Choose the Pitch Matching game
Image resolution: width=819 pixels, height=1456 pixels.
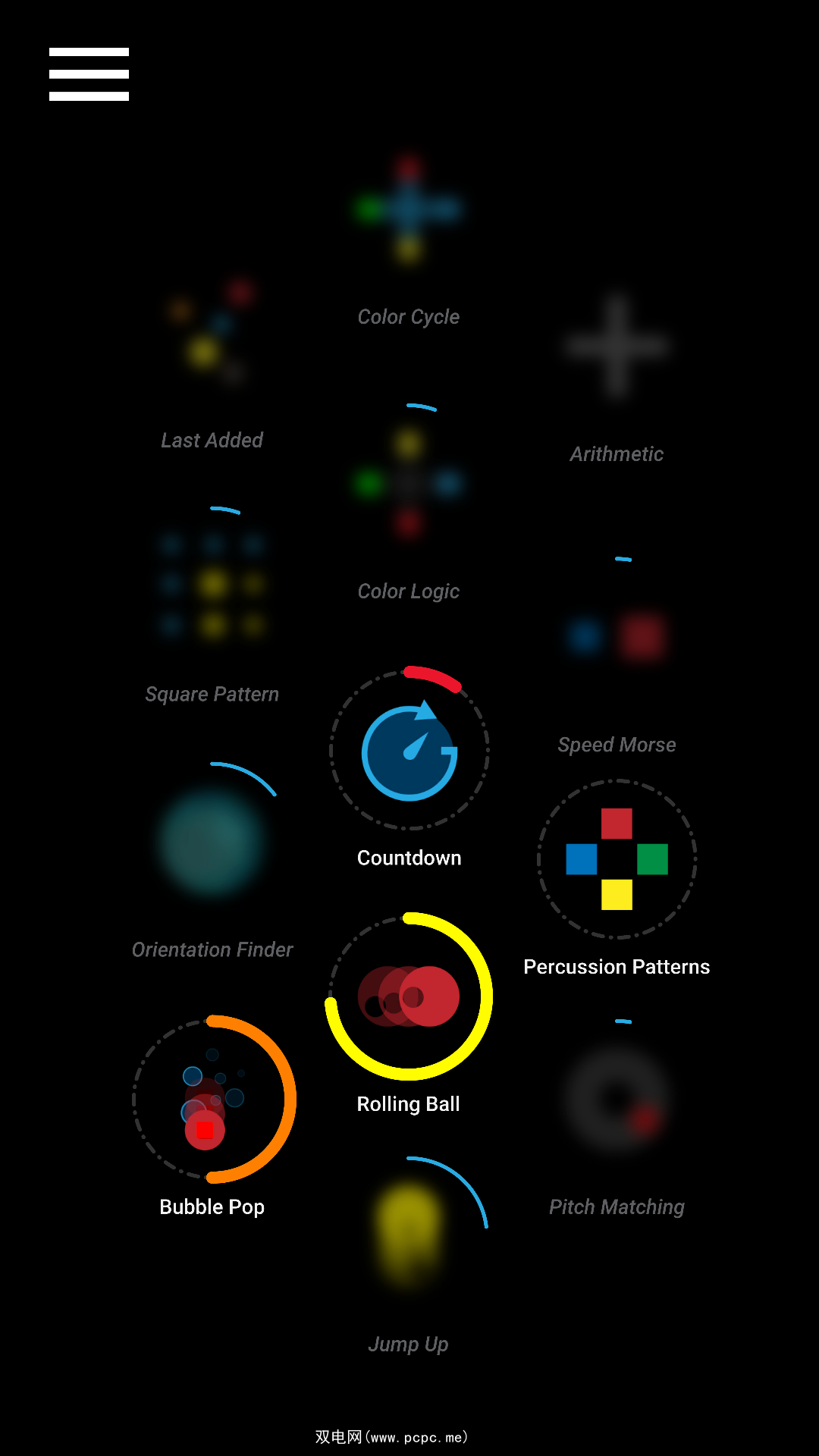click(617, 1100)
